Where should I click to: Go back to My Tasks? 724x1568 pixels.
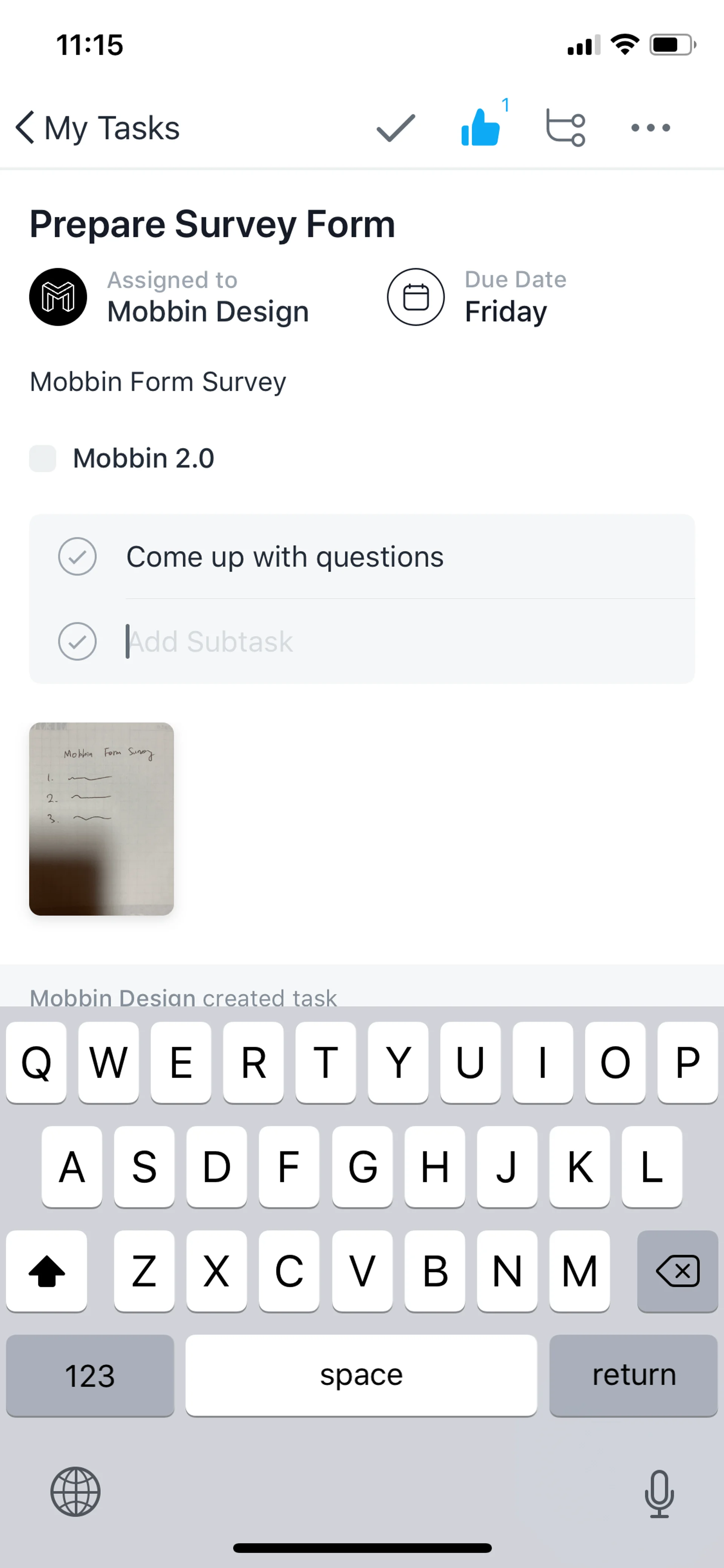pyautogui.click(x=97, y=128)
